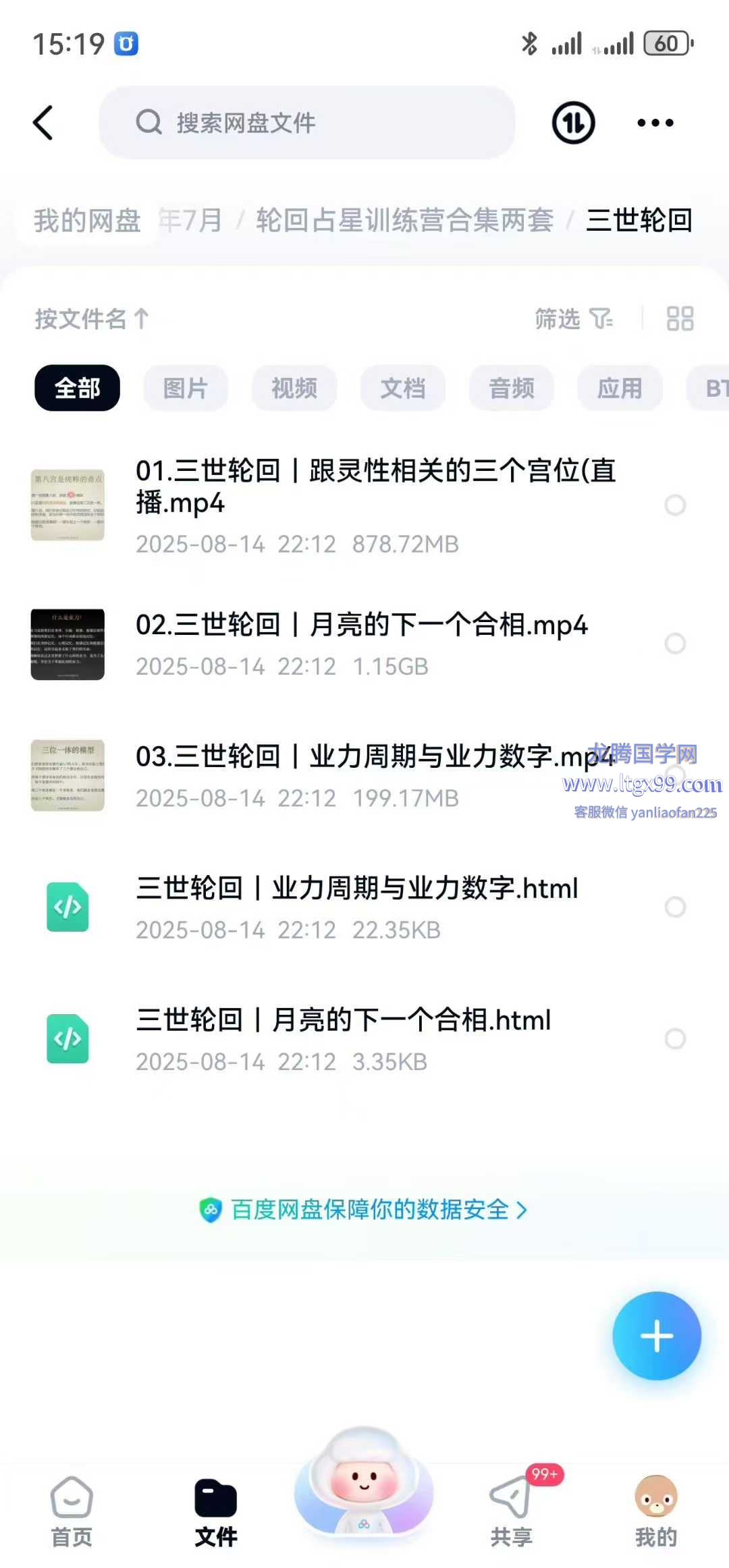Select the checkbox for 02.三世轮回 月亮的下一个合相.mp4
Viewport: 729px width, 1568px height.
(675, 643)
